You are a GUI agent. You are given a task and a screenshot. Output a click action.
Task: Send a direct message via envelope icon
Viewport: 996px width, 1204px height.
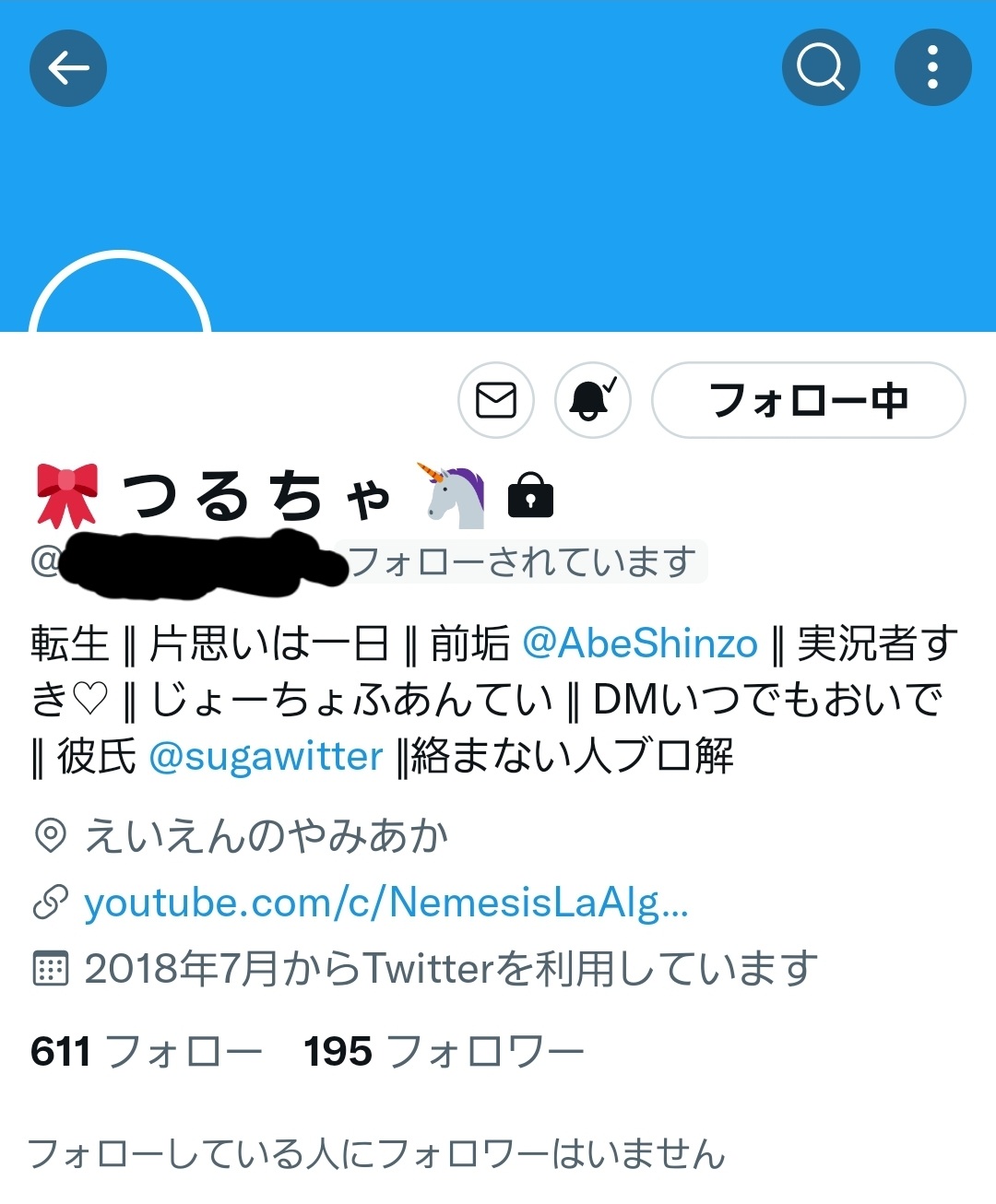click(x=496, y=400)
